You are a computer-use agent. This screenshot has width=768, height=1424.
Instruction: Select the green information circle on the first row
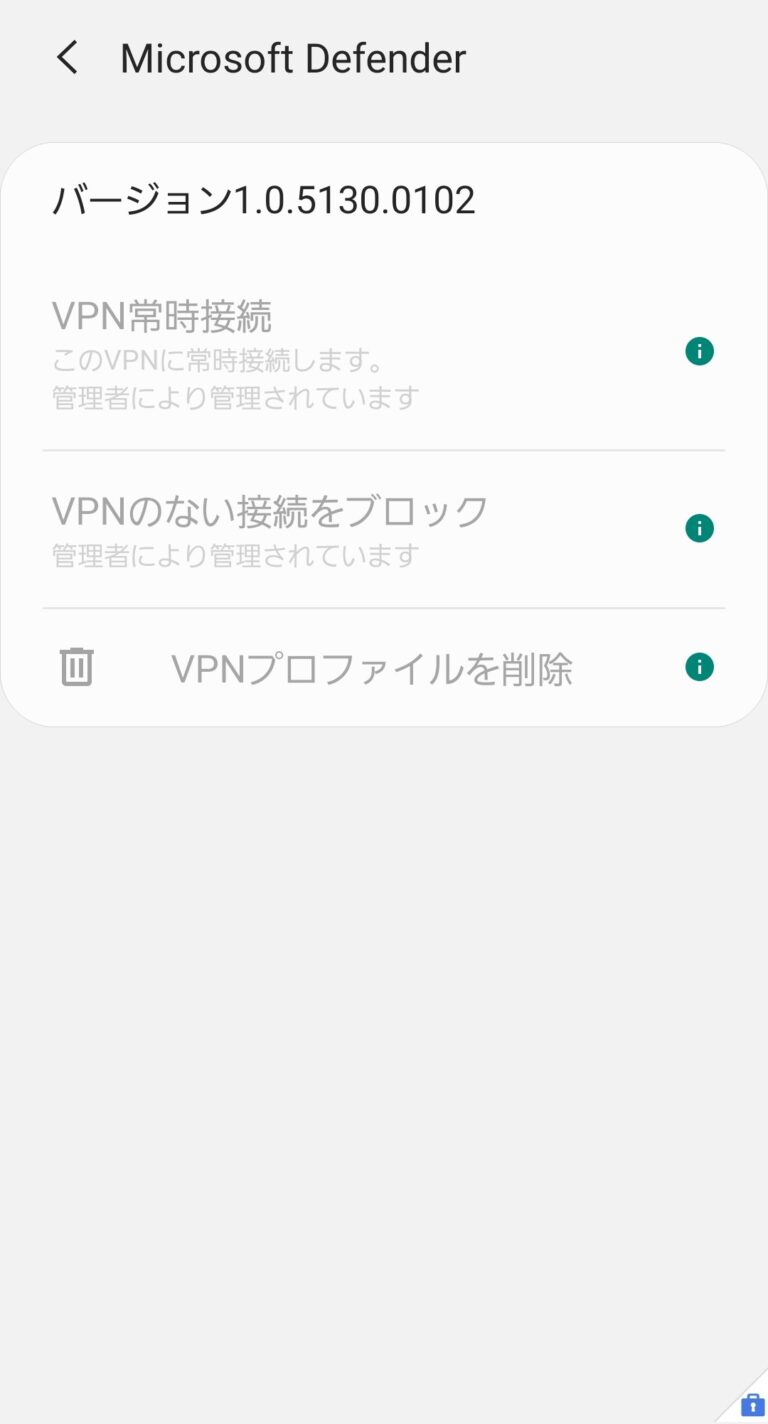699,351
